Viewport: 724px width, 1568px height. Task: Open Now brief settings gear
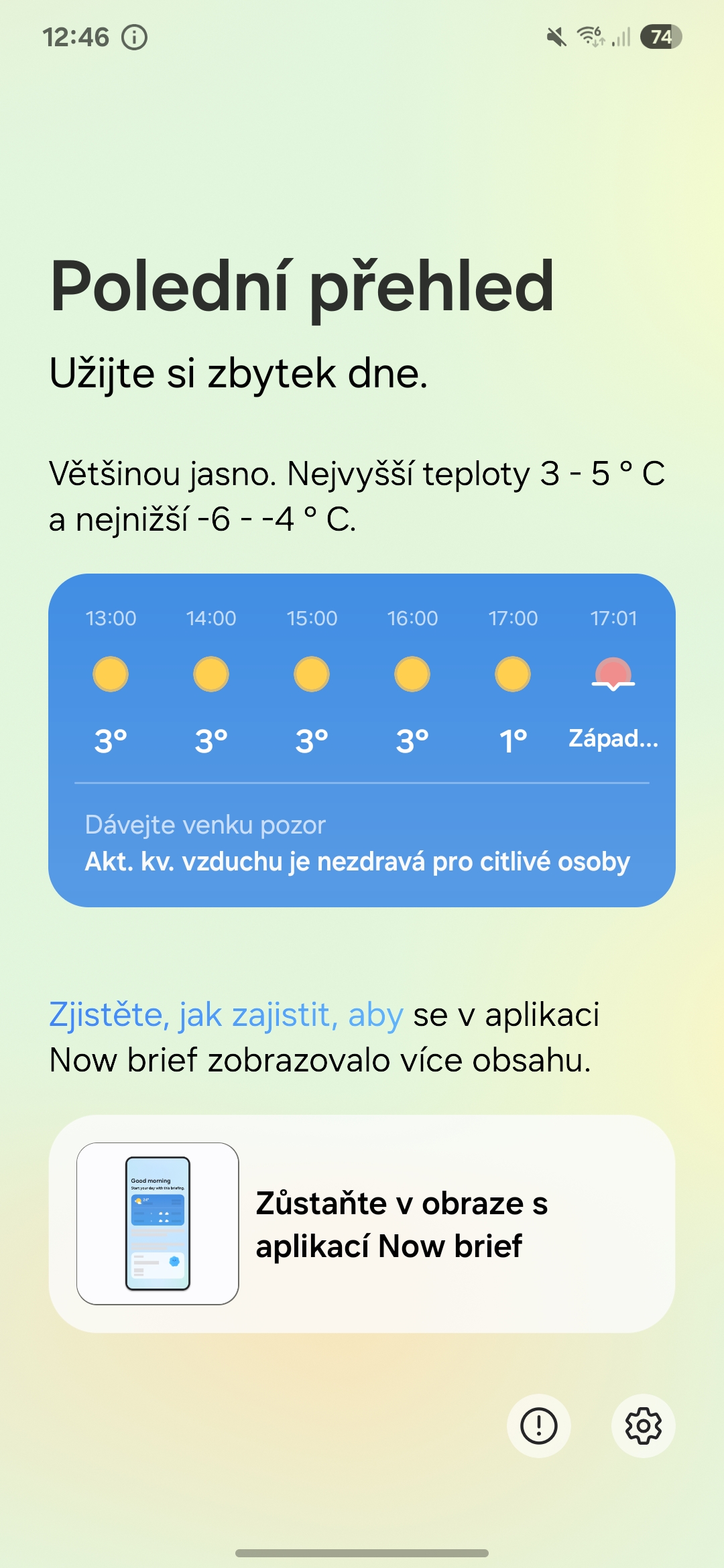click(x=643, y=1426)
